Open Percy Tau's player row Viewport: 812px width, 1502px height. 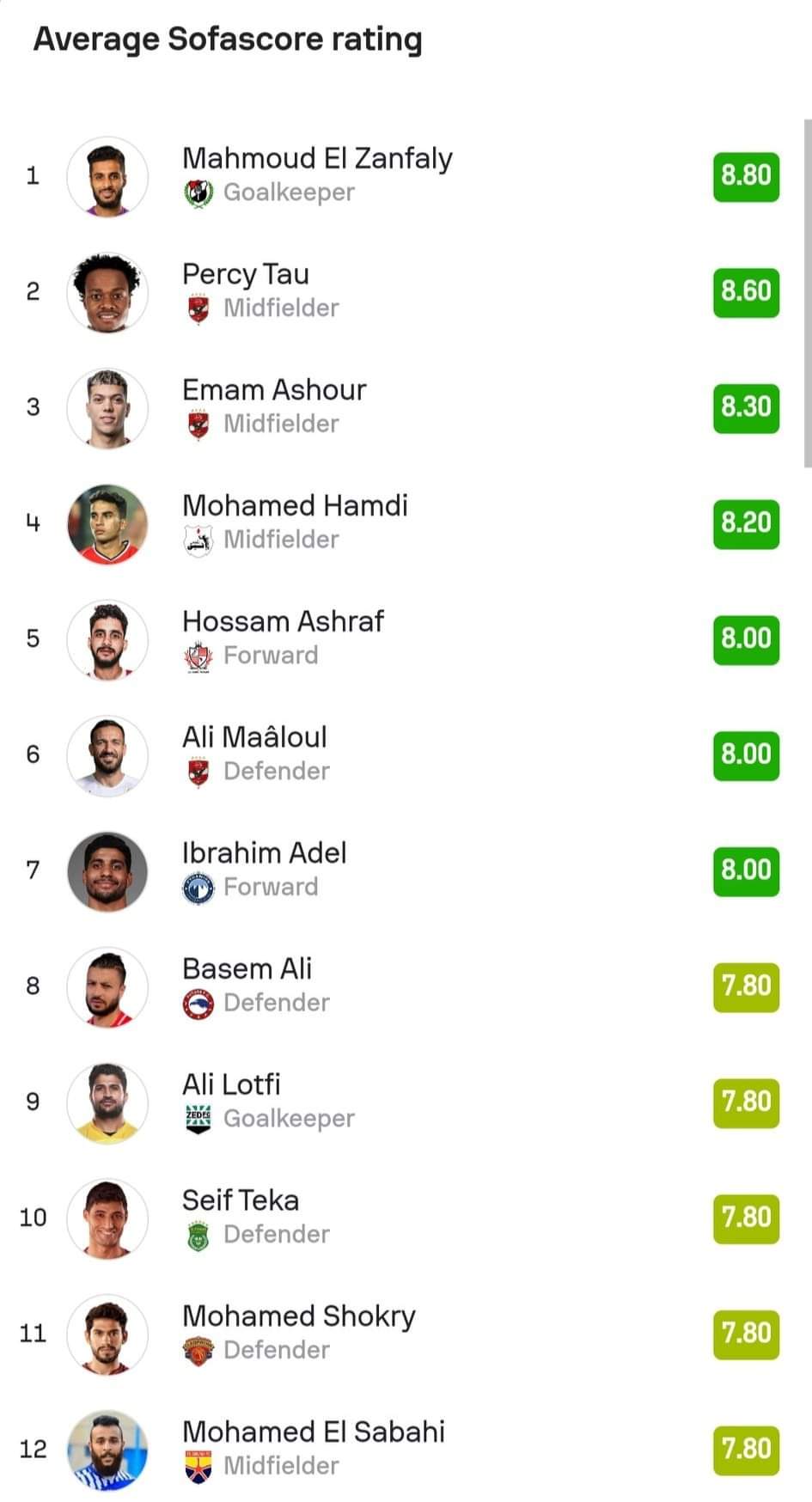coord(246,275)
